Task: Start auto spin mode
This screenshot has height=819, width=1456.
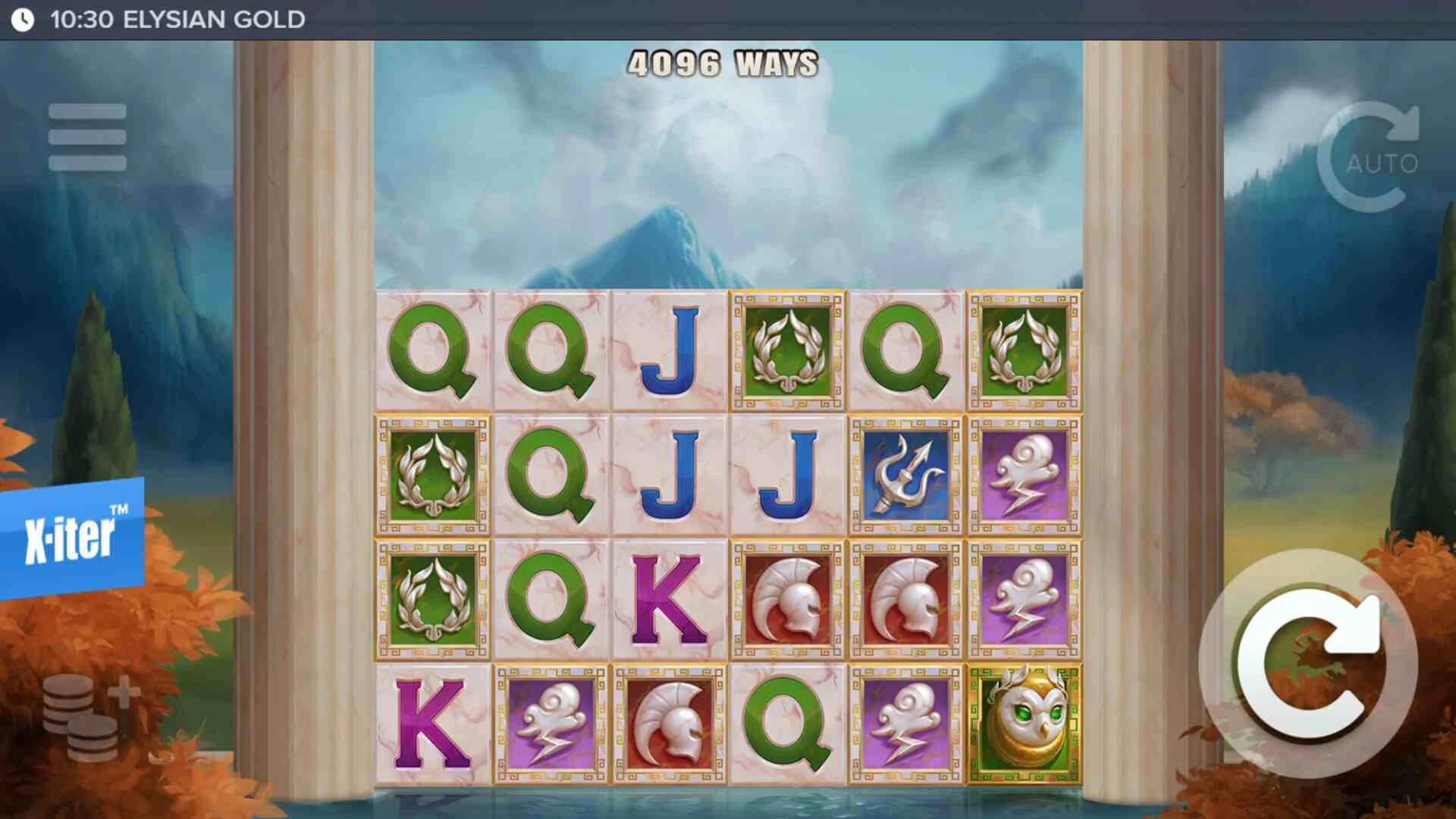Action: click(1369, 158)
